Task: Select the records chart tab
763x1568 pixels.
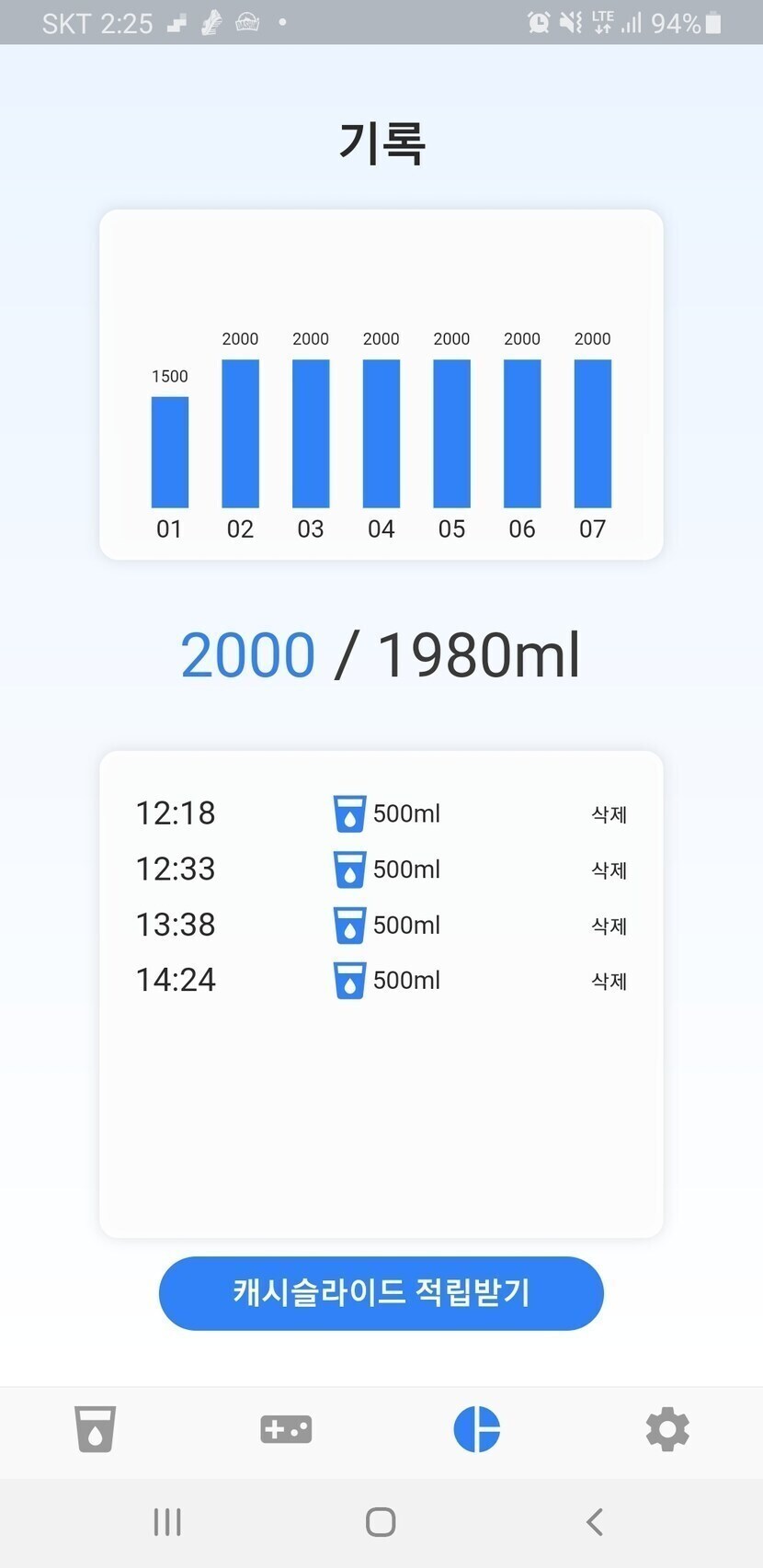Action: (x=476, y=1429)
